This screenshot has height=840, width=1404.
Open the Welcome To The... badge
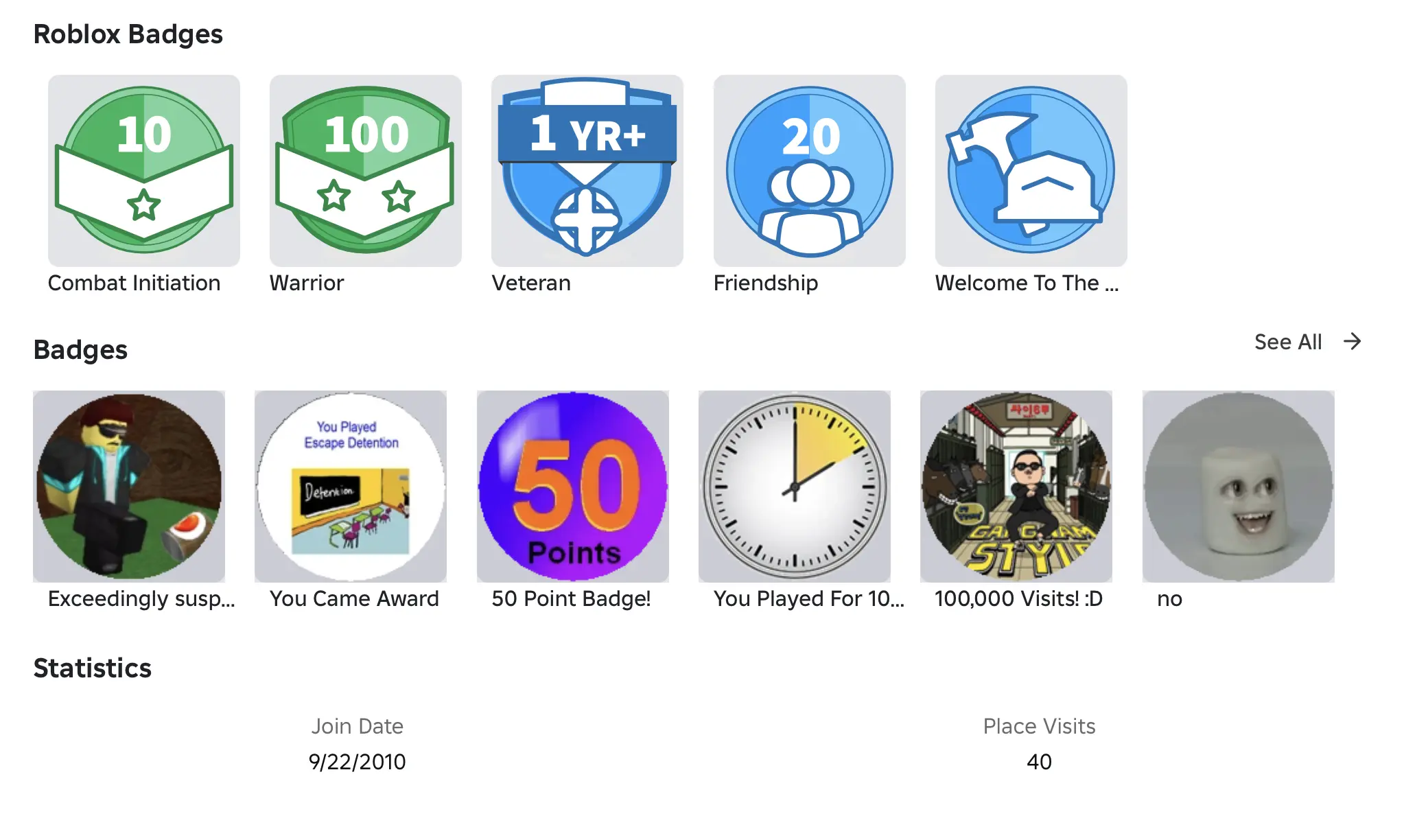[x=1031, y=170]
